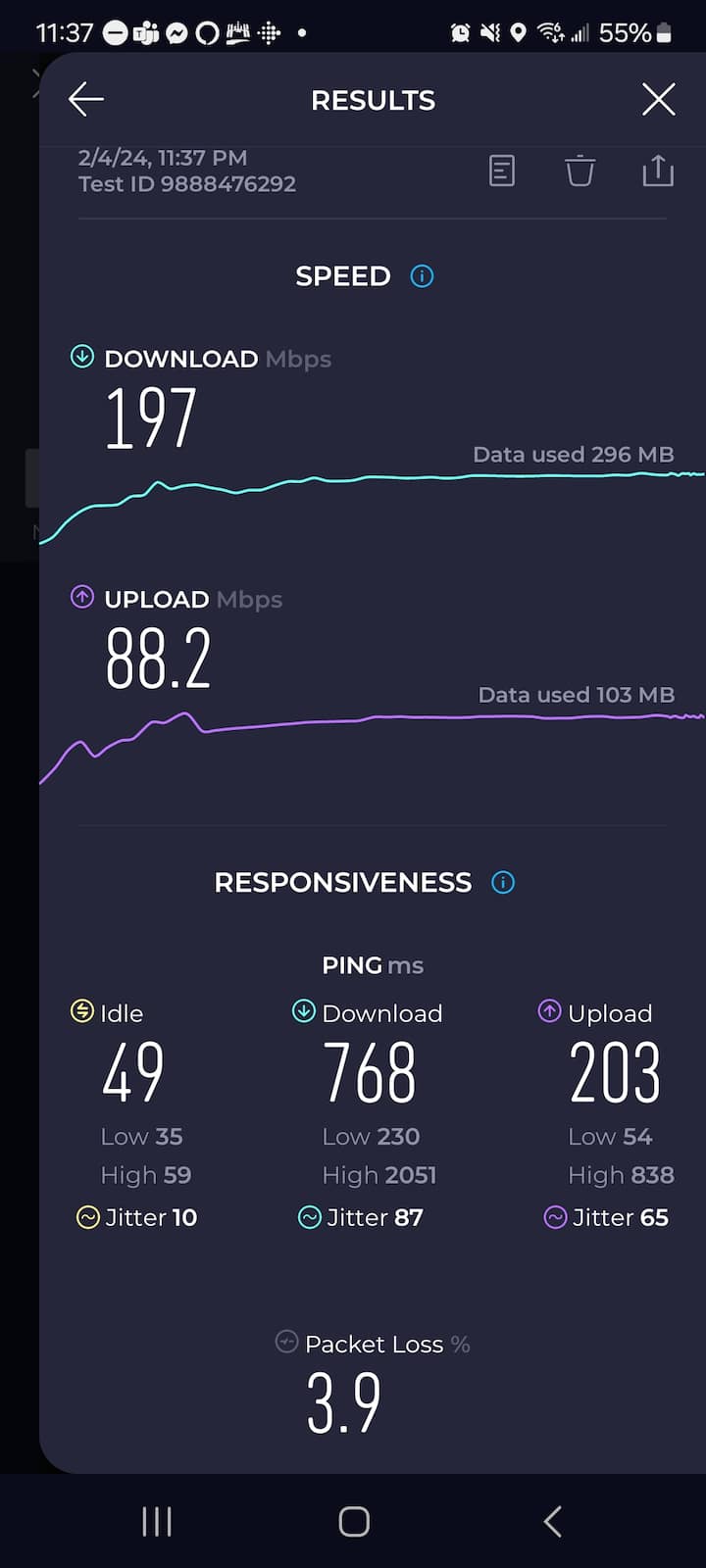706x1568 pixels.
Task: Close the Results panel
Action: point(658,99)
